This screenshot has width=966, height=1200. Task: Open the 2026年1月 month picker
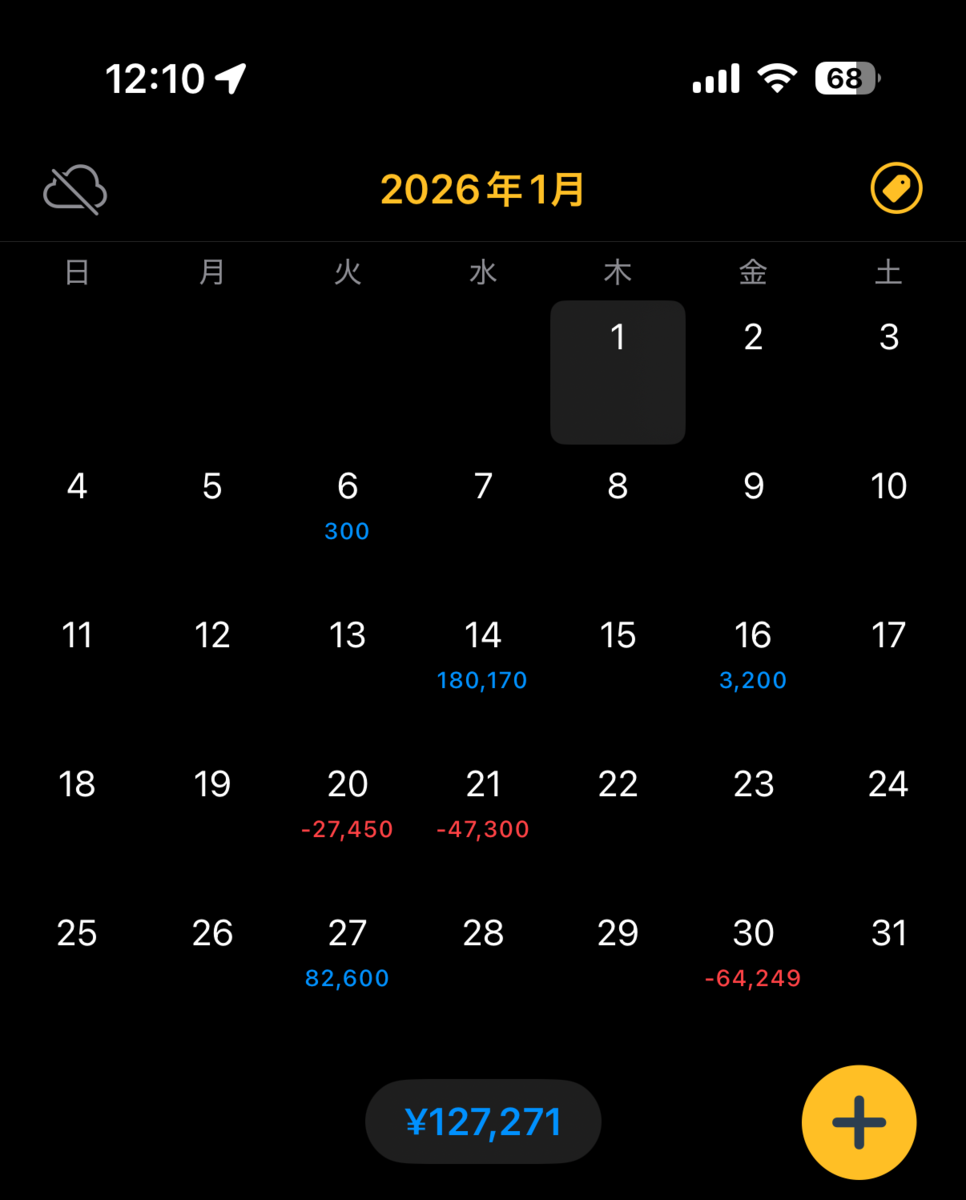tap(483, 189)
